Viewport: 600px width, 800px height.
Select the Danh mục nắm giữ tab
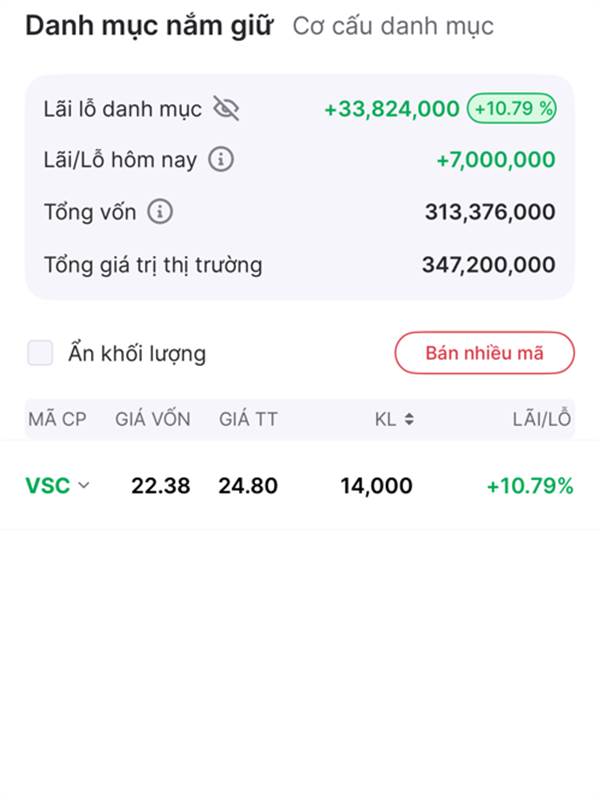149,26
